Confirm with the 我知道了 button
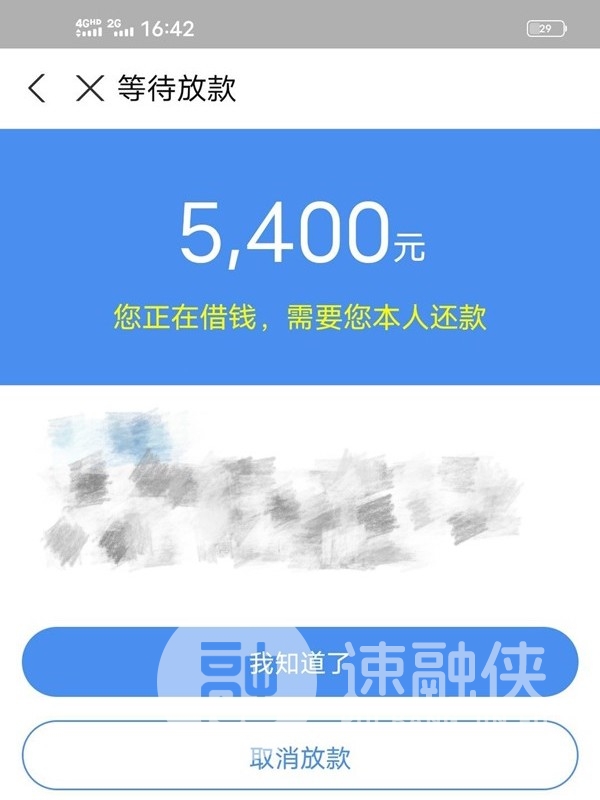Screen dimensions: 600x800 pyautogui.click(x=299, y=662)
